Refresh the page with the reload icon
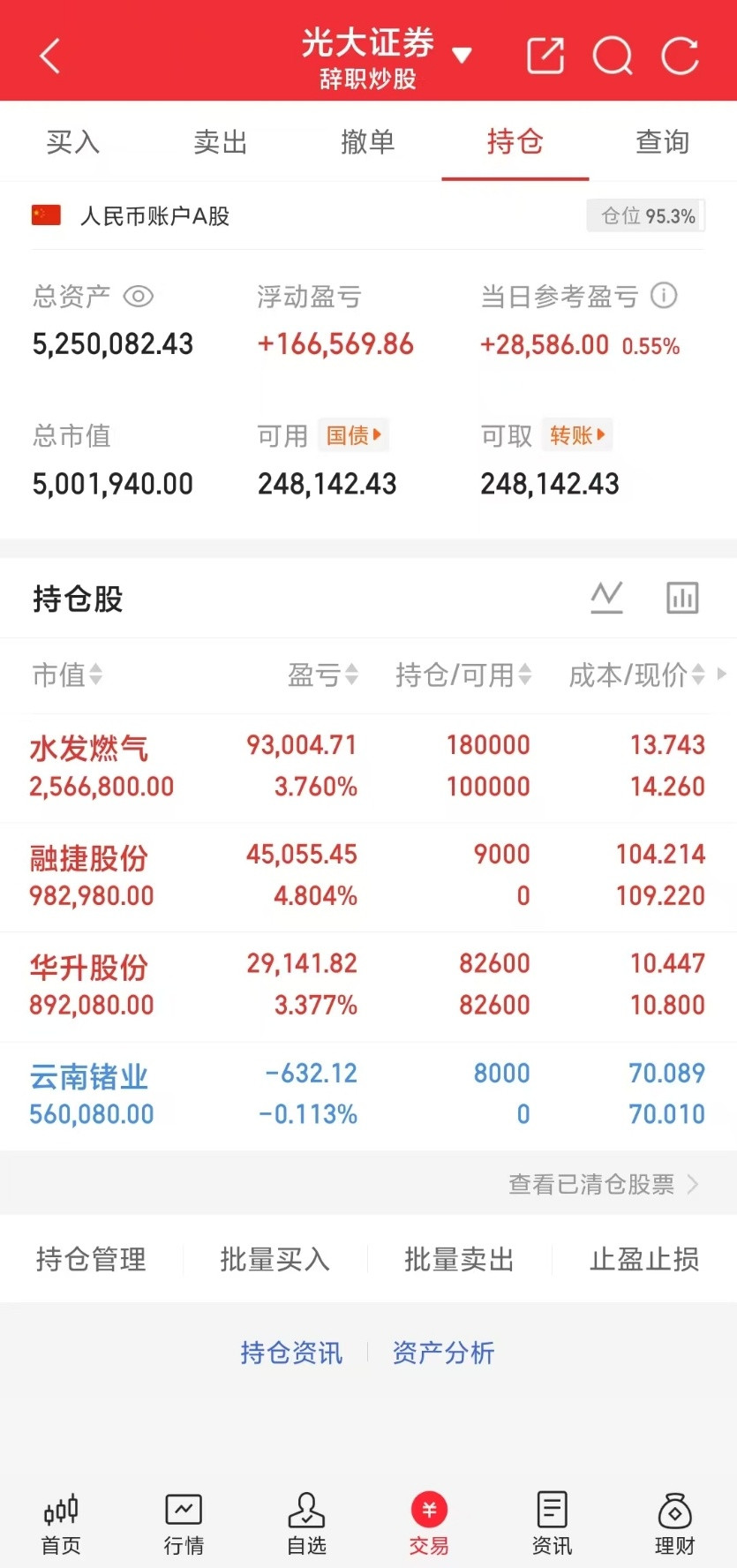Image resolution: width=737 pixels, height=1568 pixels. (x=680, y=56)
